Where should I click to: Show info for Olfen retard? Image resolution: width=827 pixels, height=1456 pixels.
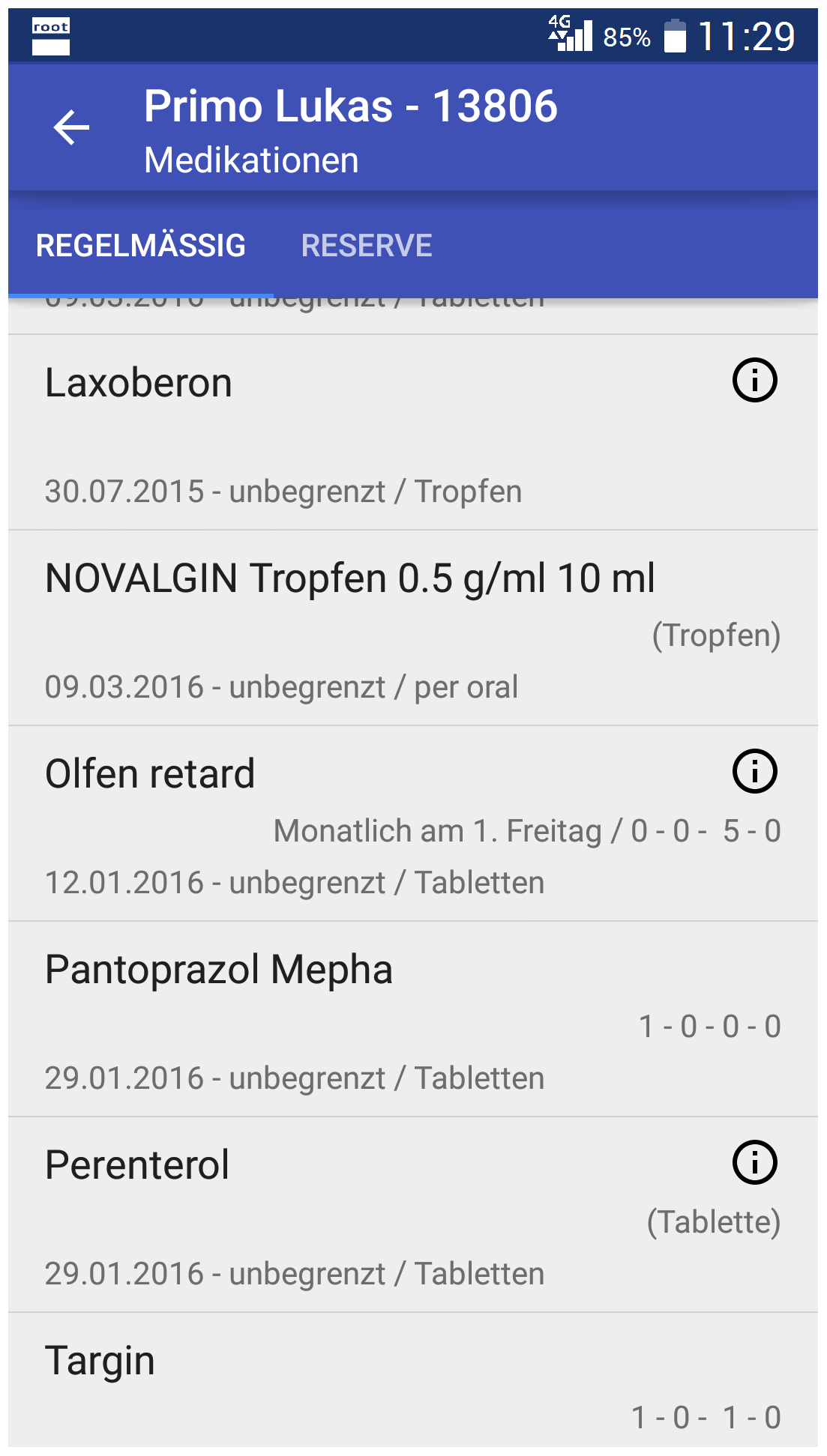pyautogui.click(x=754, y=771)
